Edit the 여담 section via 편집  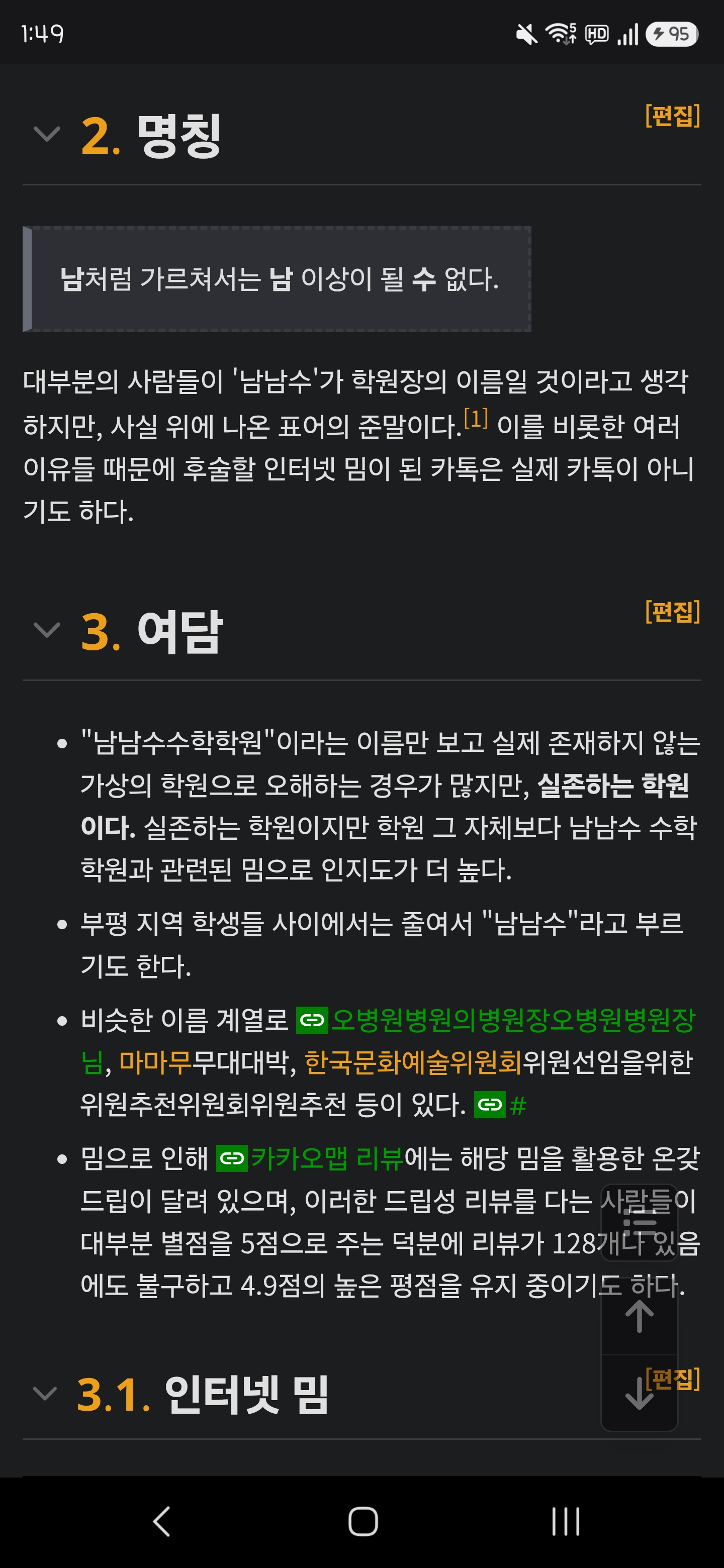672,612
